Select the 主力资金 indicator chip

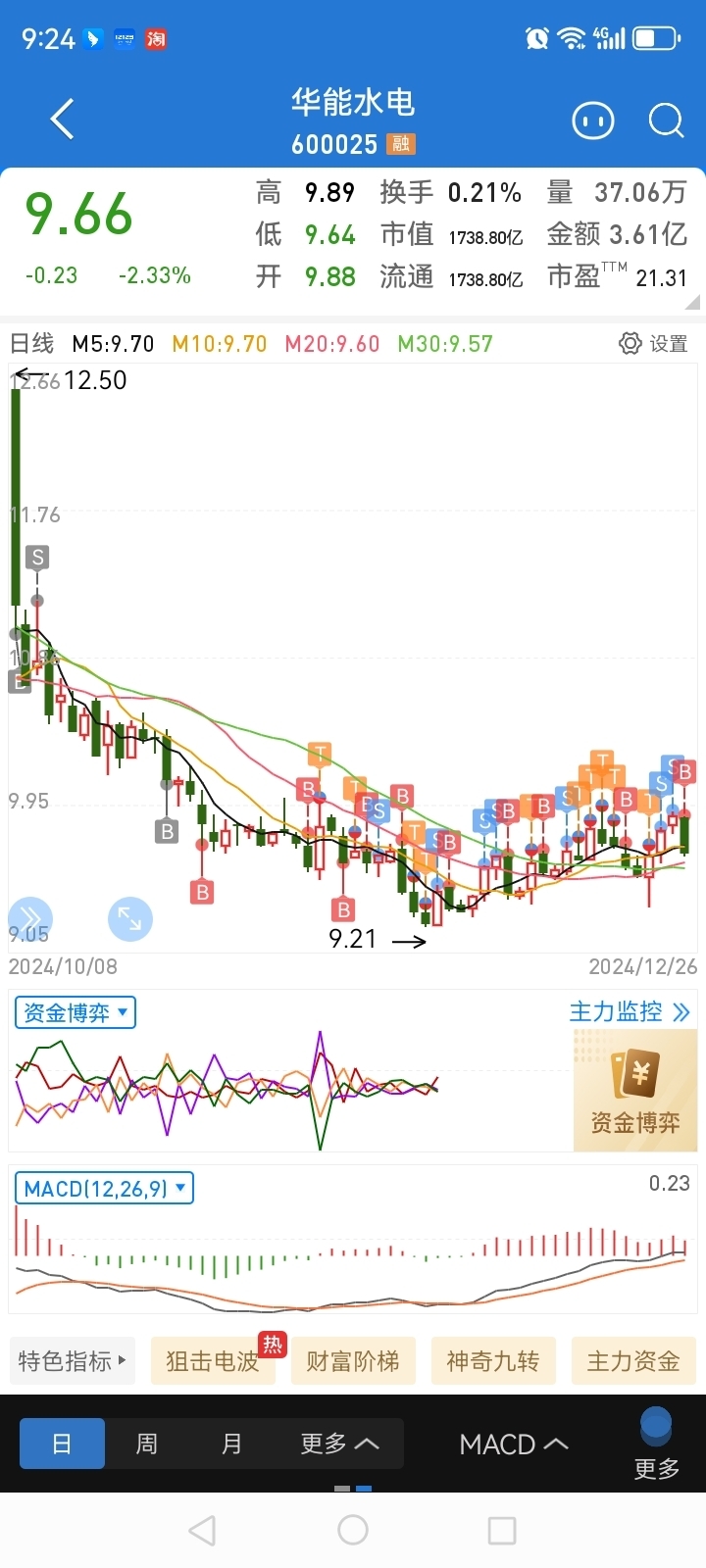click(633, 1360)
